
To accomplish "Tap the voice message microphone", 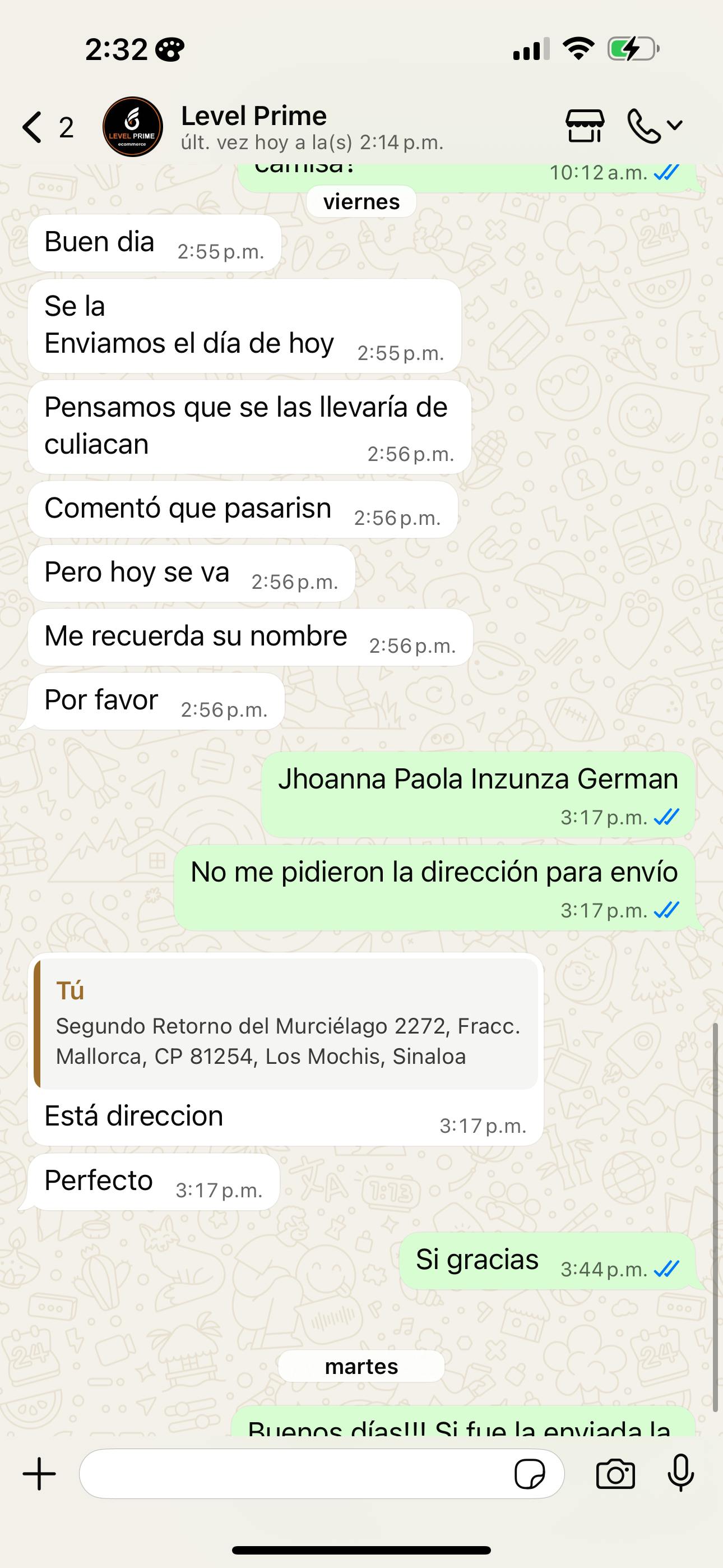I will 680,1474.
